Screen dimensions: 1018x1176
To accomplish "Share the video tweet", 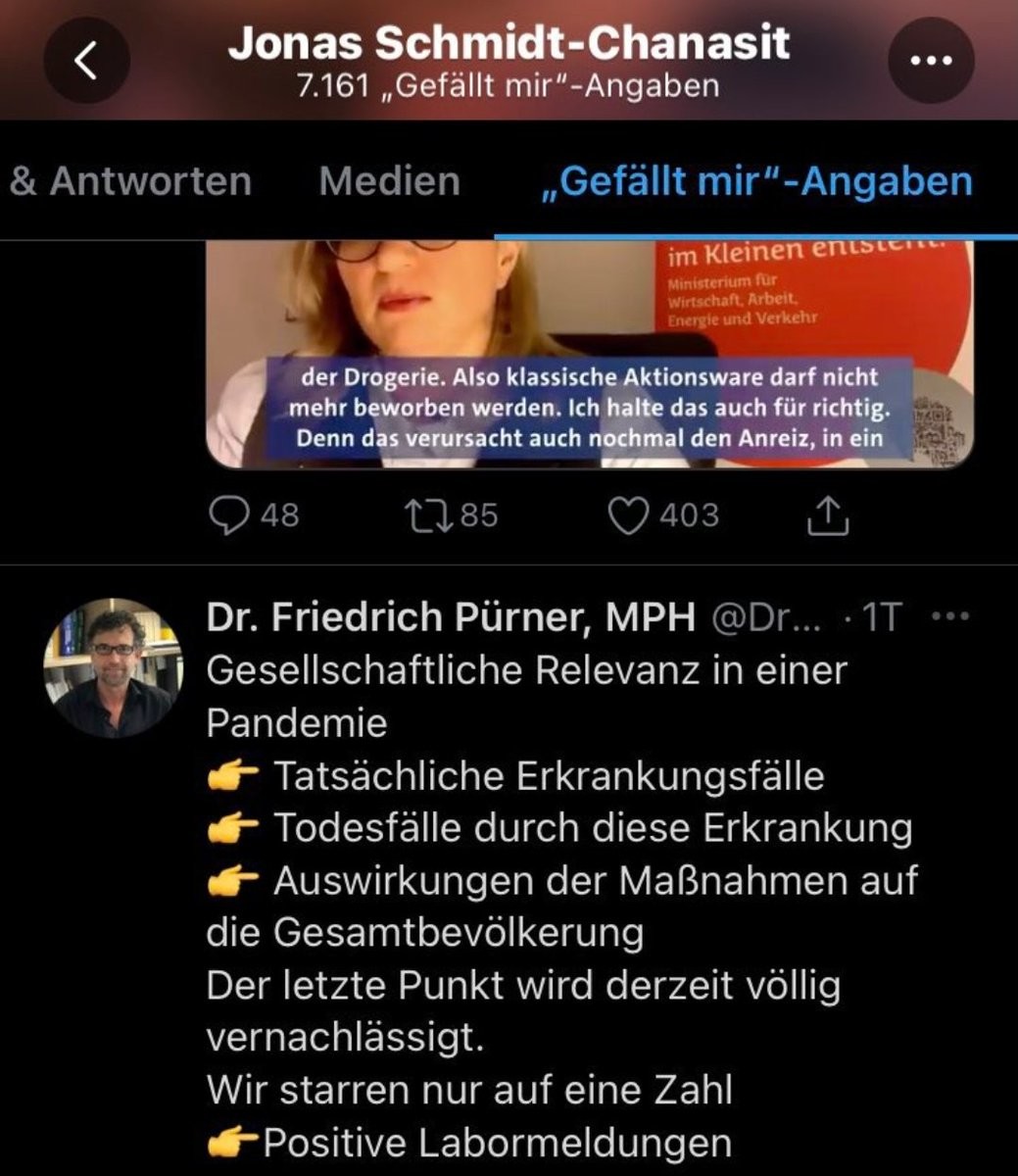I will click(827, 515).
